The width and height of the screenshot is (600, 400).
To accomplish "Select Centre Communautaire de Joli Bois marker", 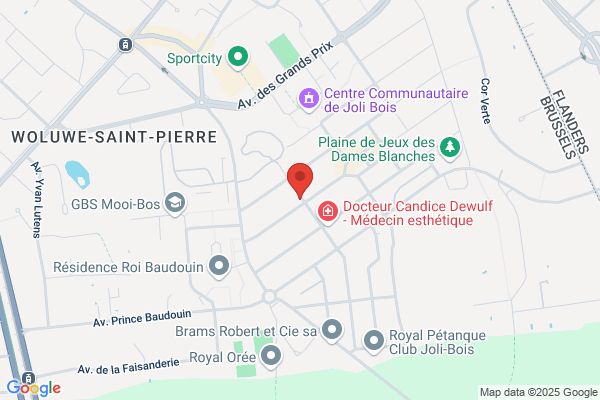I will pyautogui.click(x=309, y=100).
